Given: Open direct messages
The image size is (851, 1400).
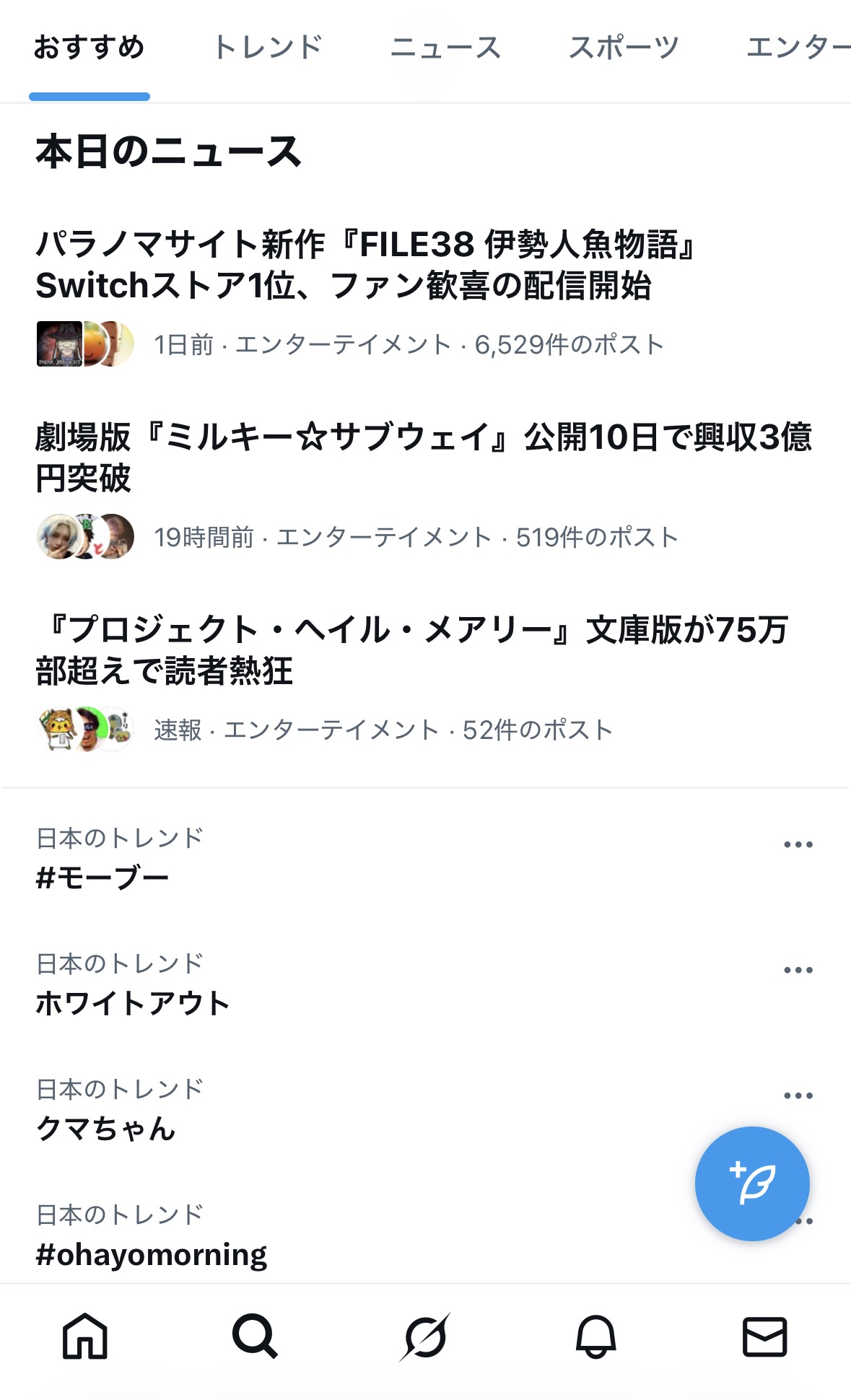Looking at the screenshot, I should 765,1336.
